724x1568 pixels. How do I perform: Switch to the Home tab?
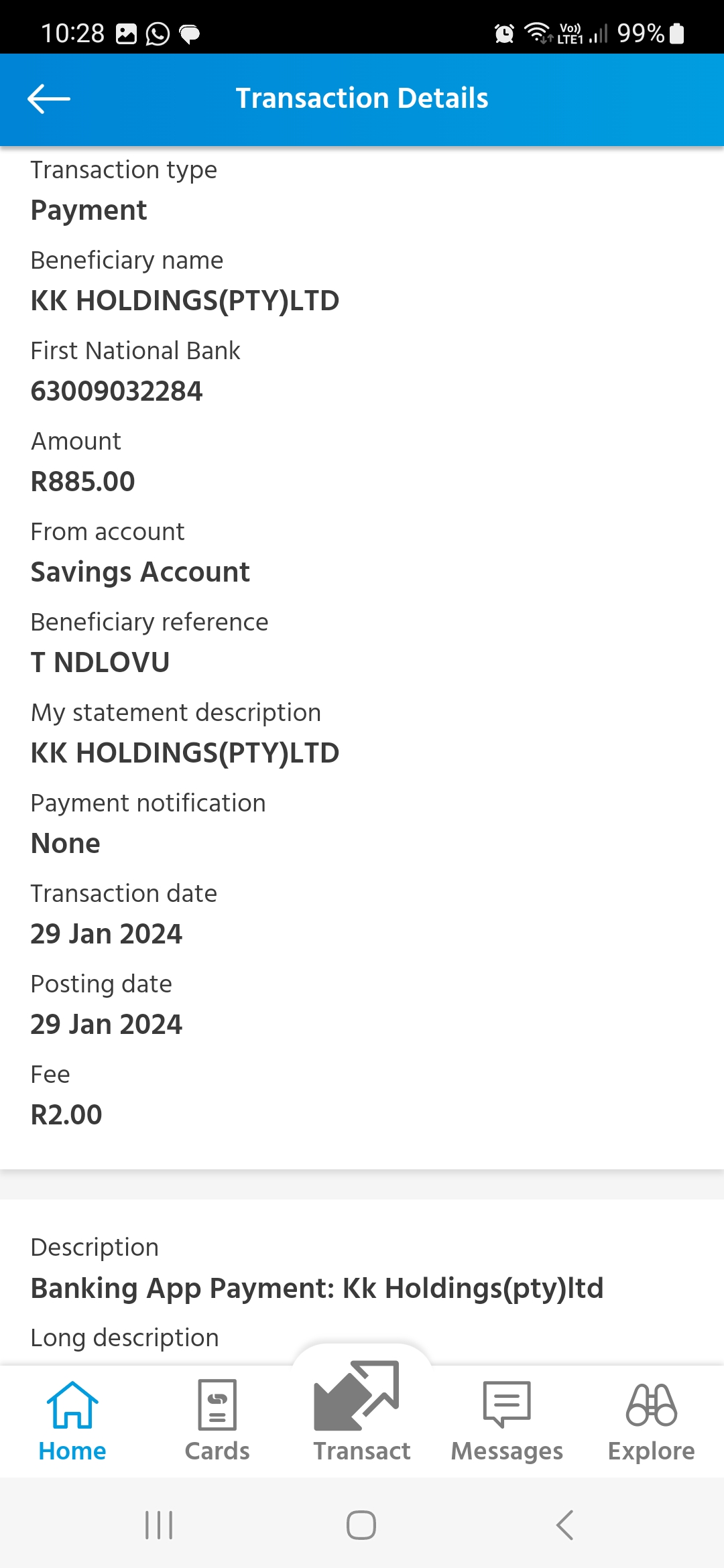72,1422
